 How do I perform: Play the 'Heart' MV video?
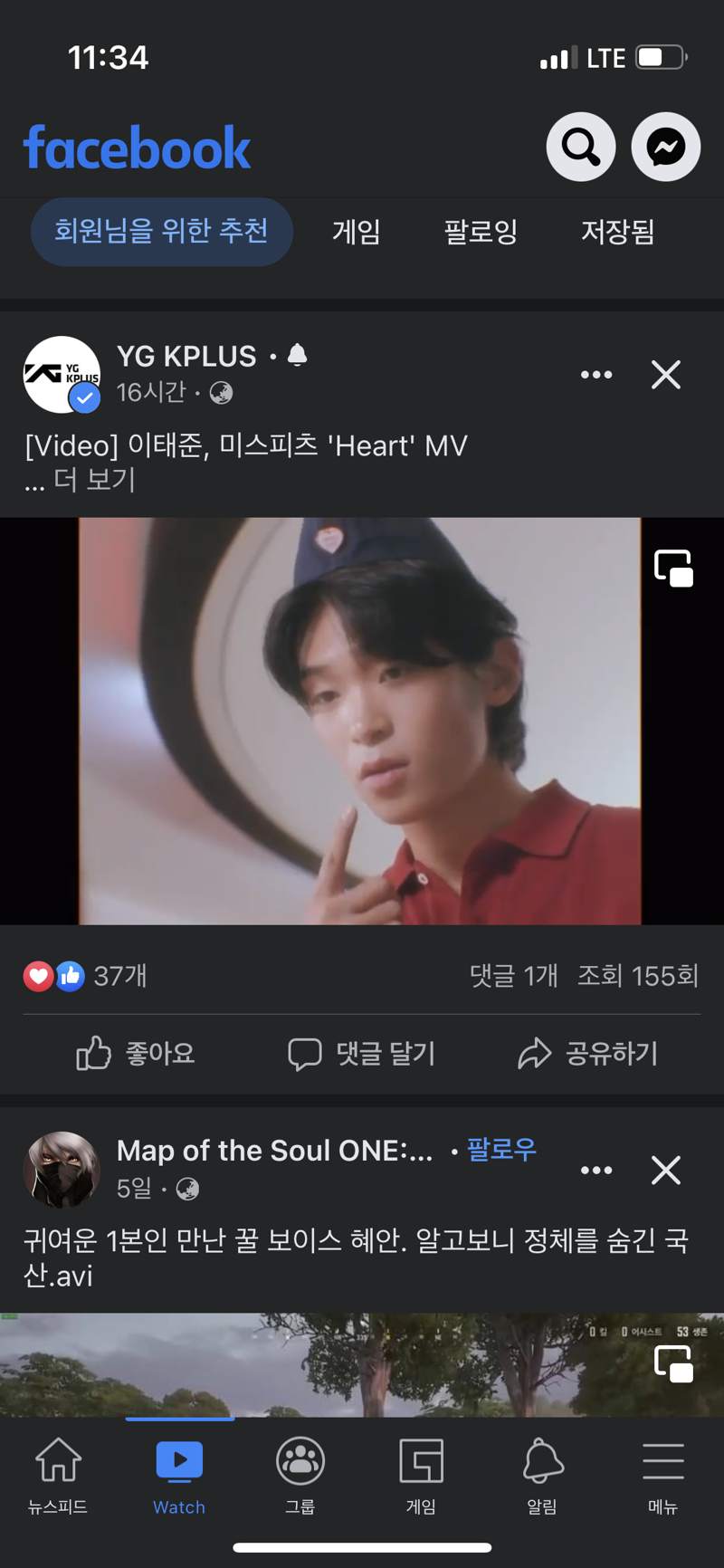pos(360,721)
